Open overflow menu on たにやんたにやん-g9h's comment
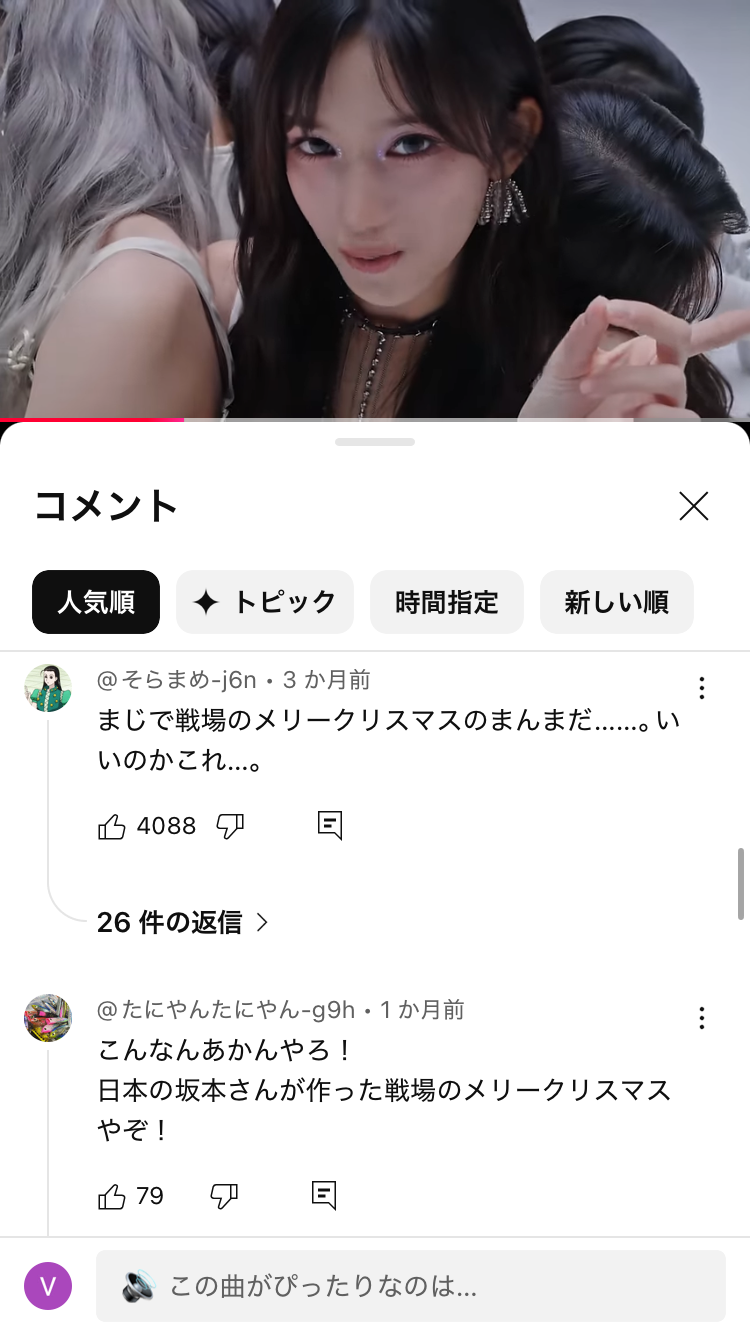Image resolution: width=750 pixels, height=1334 pixels. point(702,1018)
